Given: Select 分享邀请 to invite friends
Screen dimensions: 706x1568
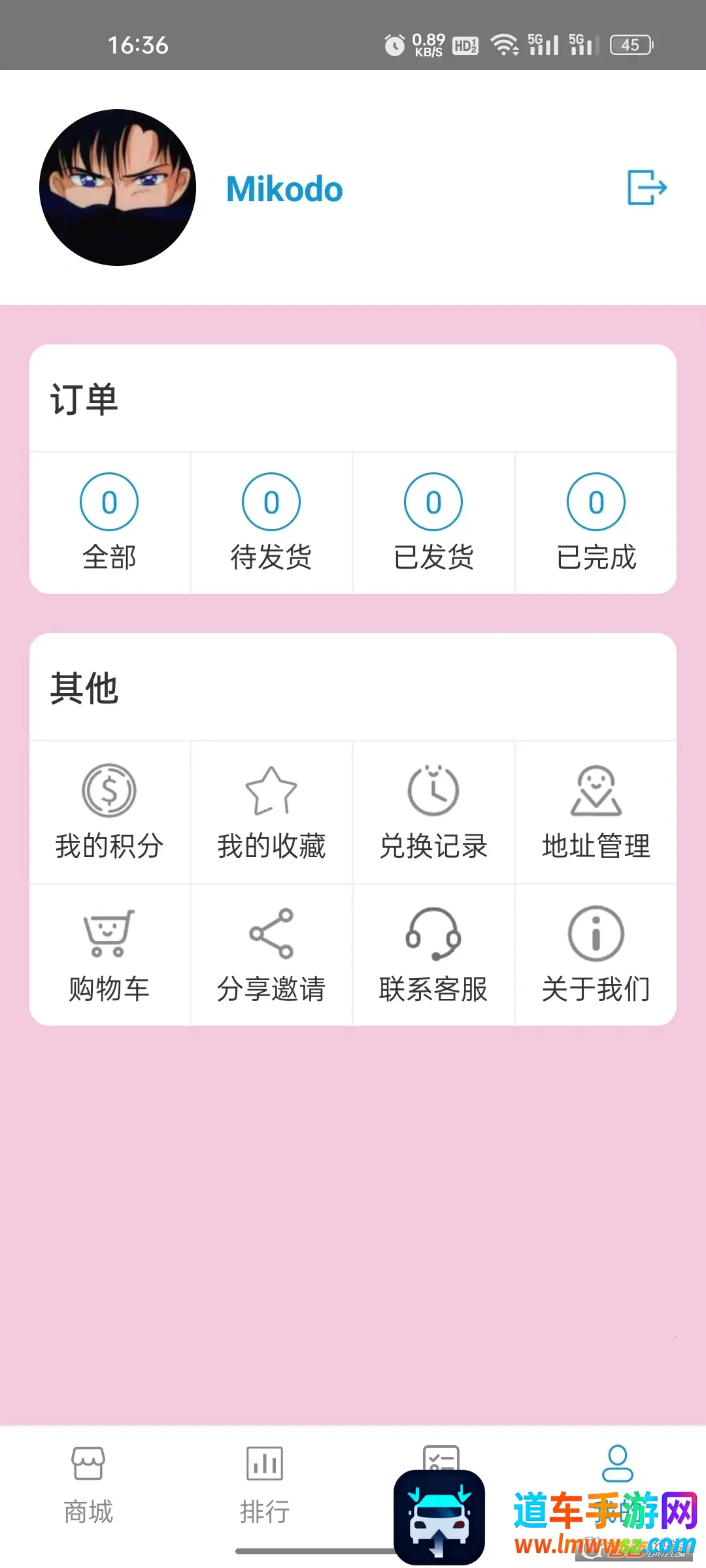Looking at the screenshot, I should pyautogui.click(x=271, y=955).
